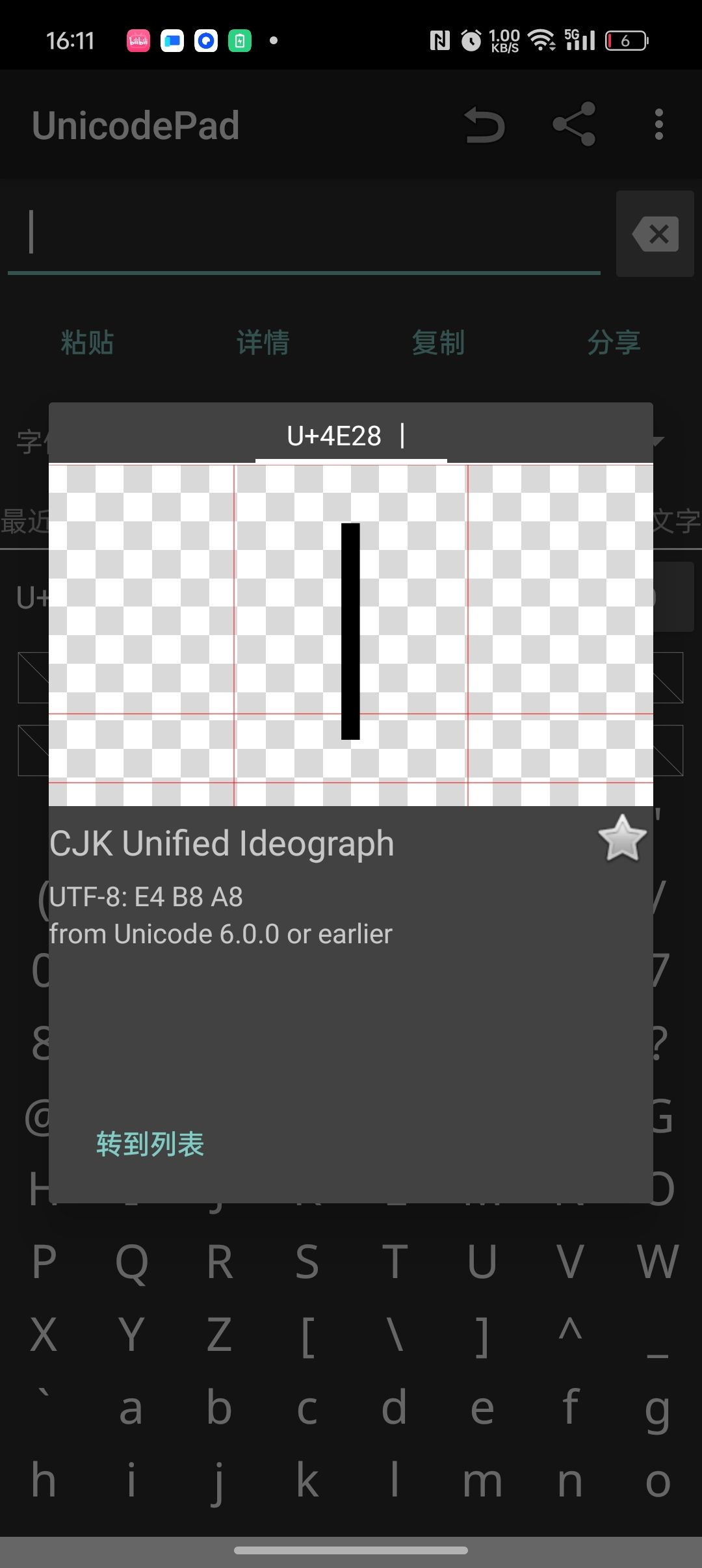
Task: Insert the backslash character
Action: (x=395, y=1335)
